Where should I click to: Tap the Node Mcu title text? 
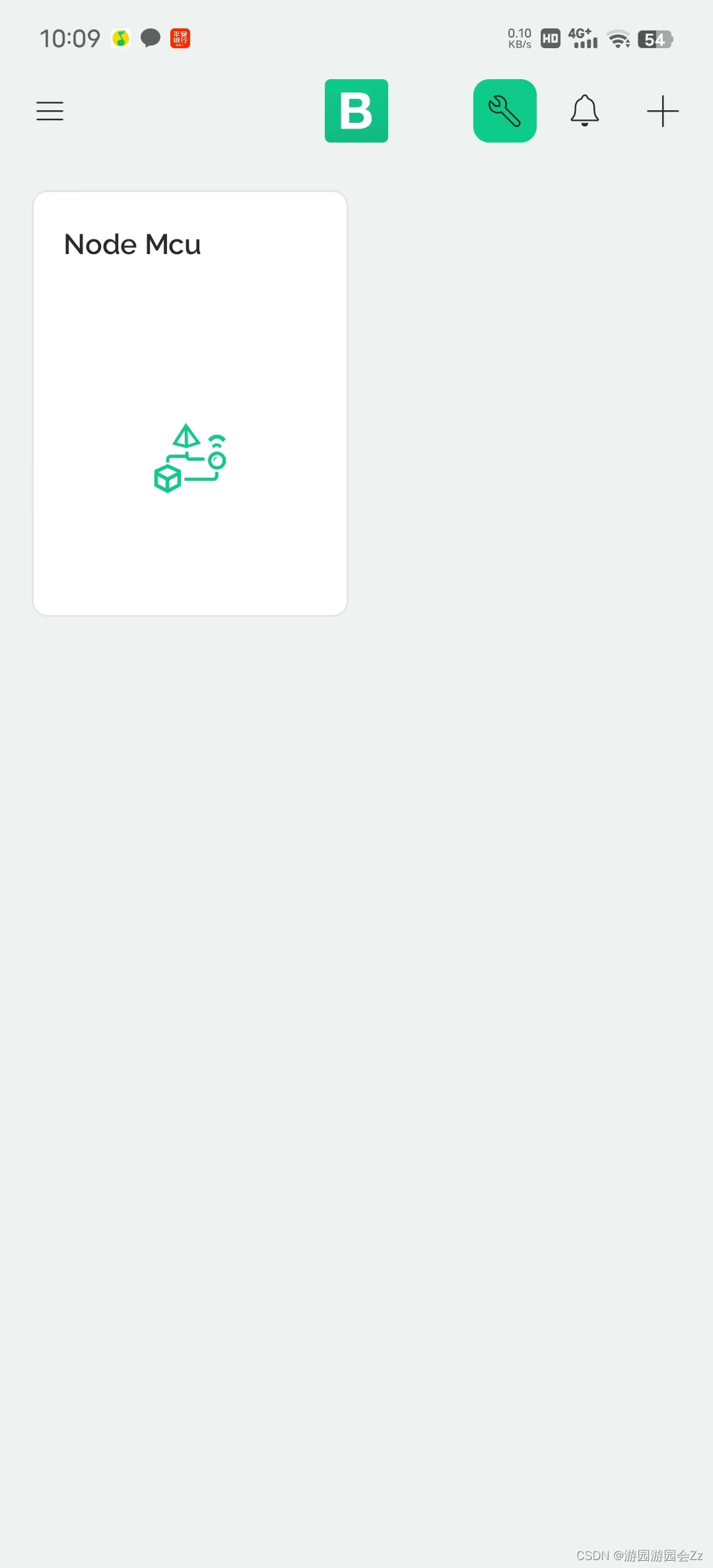point(132,244)
